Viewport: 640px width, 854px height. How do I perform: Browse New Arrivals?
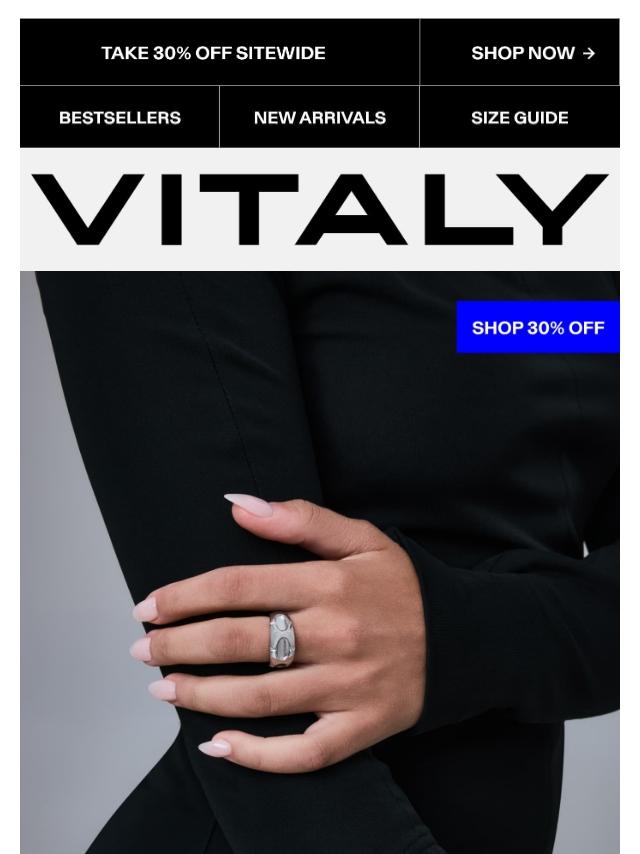click(320, 117)
